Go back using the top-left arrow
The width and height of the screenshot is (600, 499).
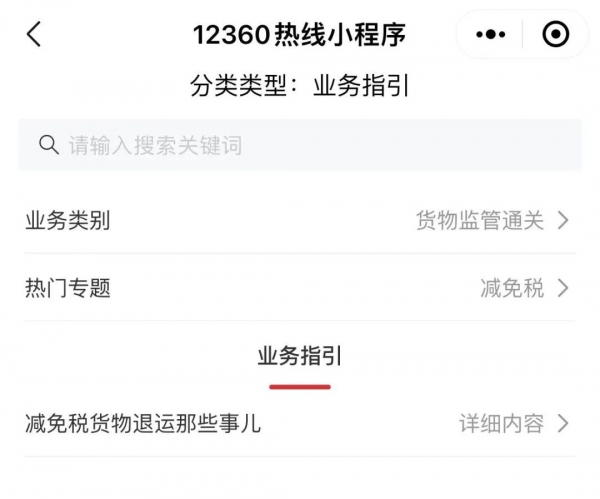pyautogui.click(x=34, y=35)
